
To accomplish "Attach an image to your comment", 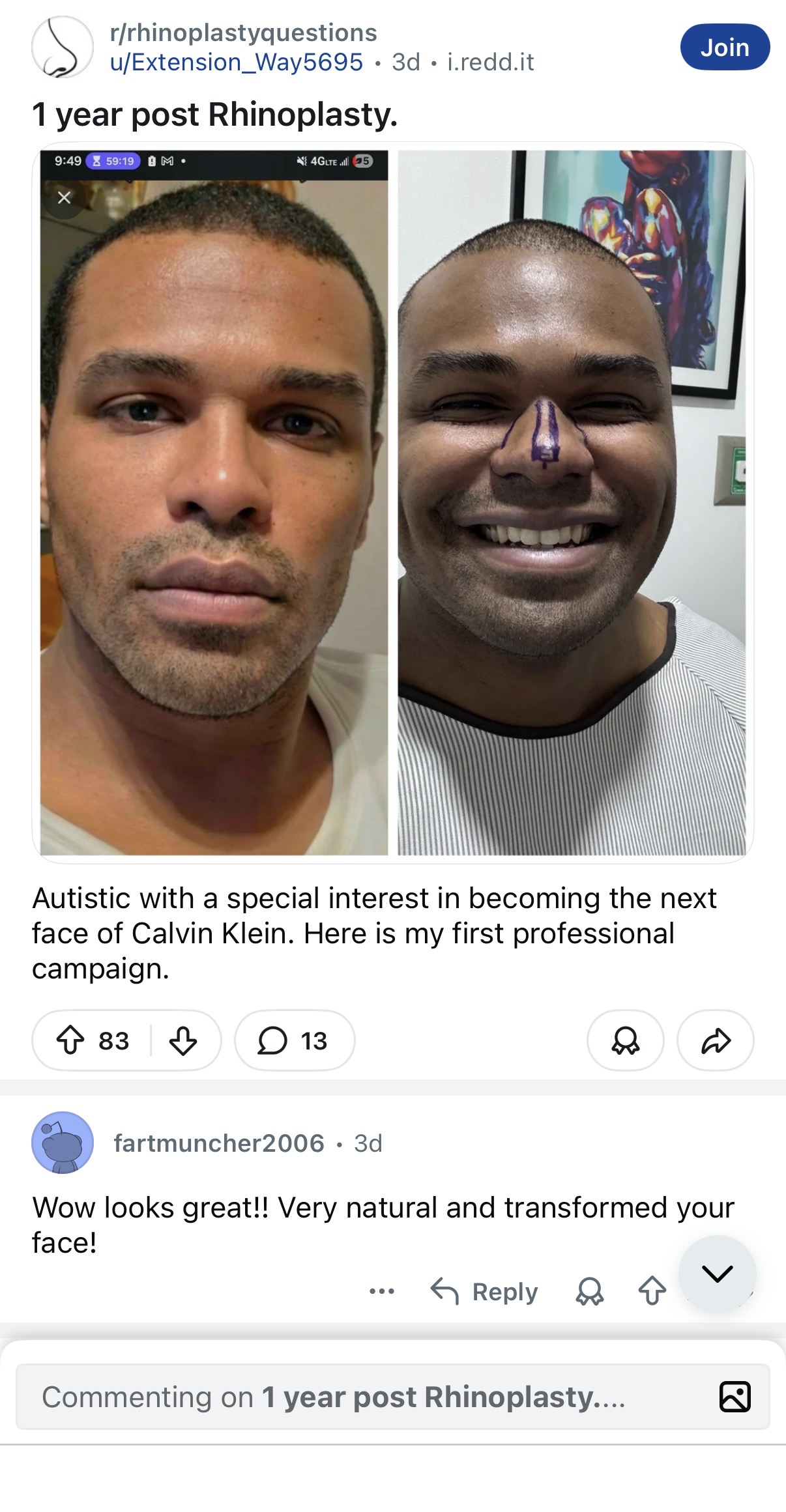I will tap(735, 1397).
